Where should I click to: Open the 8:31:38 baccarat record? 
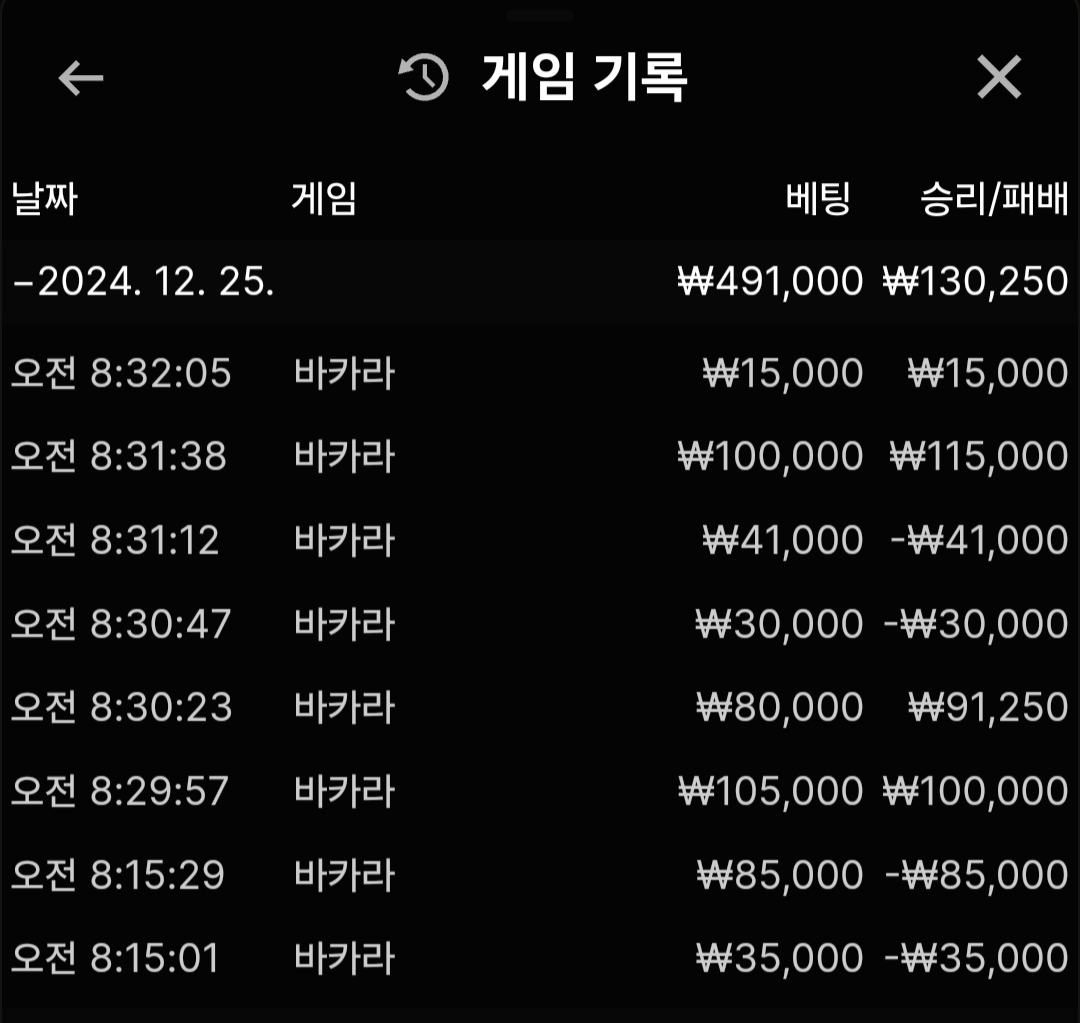[x=540, y=457]
